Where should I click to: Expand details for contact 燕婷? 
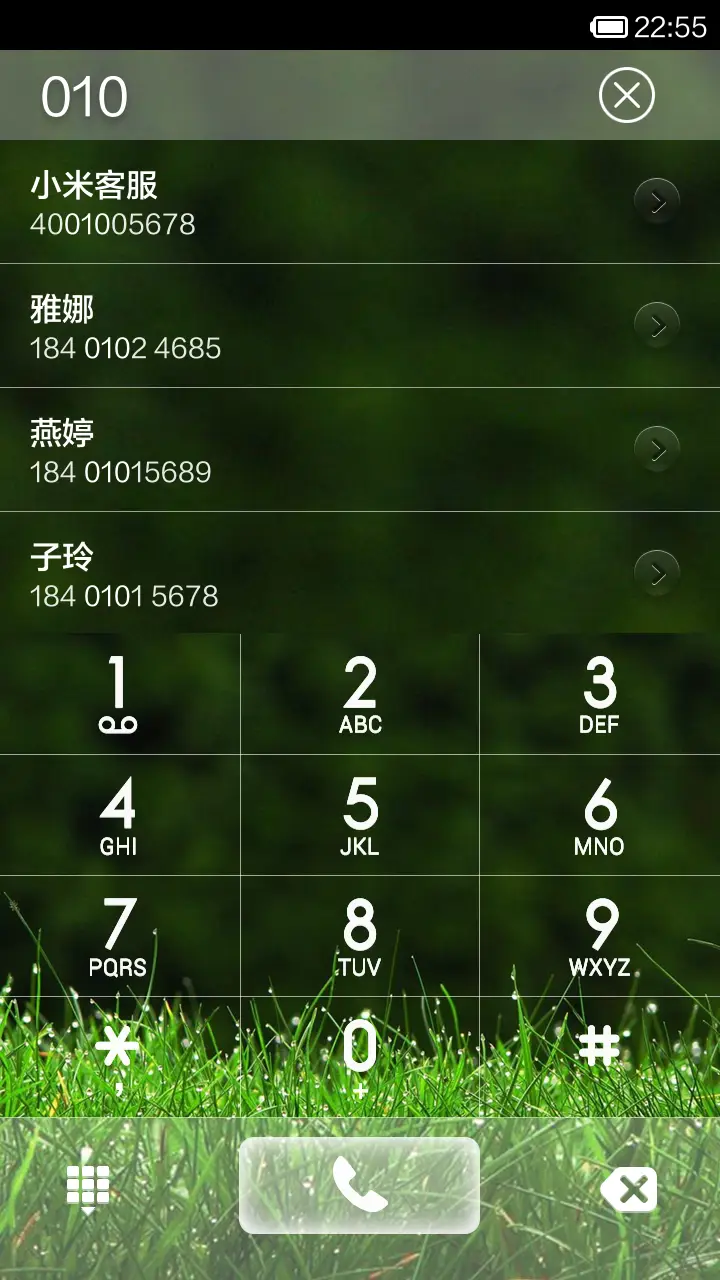(657, 447)
